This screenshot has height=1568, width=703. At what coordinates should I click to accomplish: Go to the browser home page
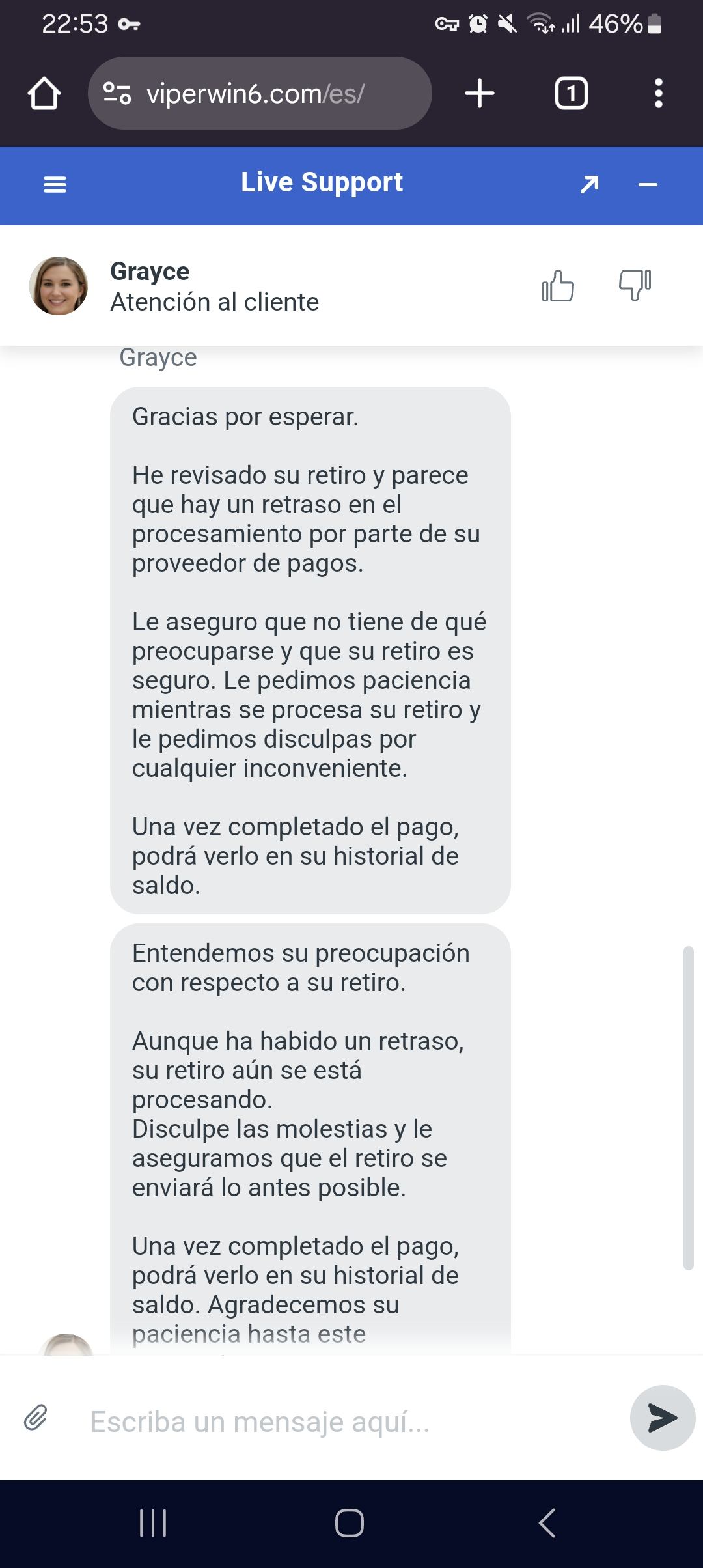44,94
